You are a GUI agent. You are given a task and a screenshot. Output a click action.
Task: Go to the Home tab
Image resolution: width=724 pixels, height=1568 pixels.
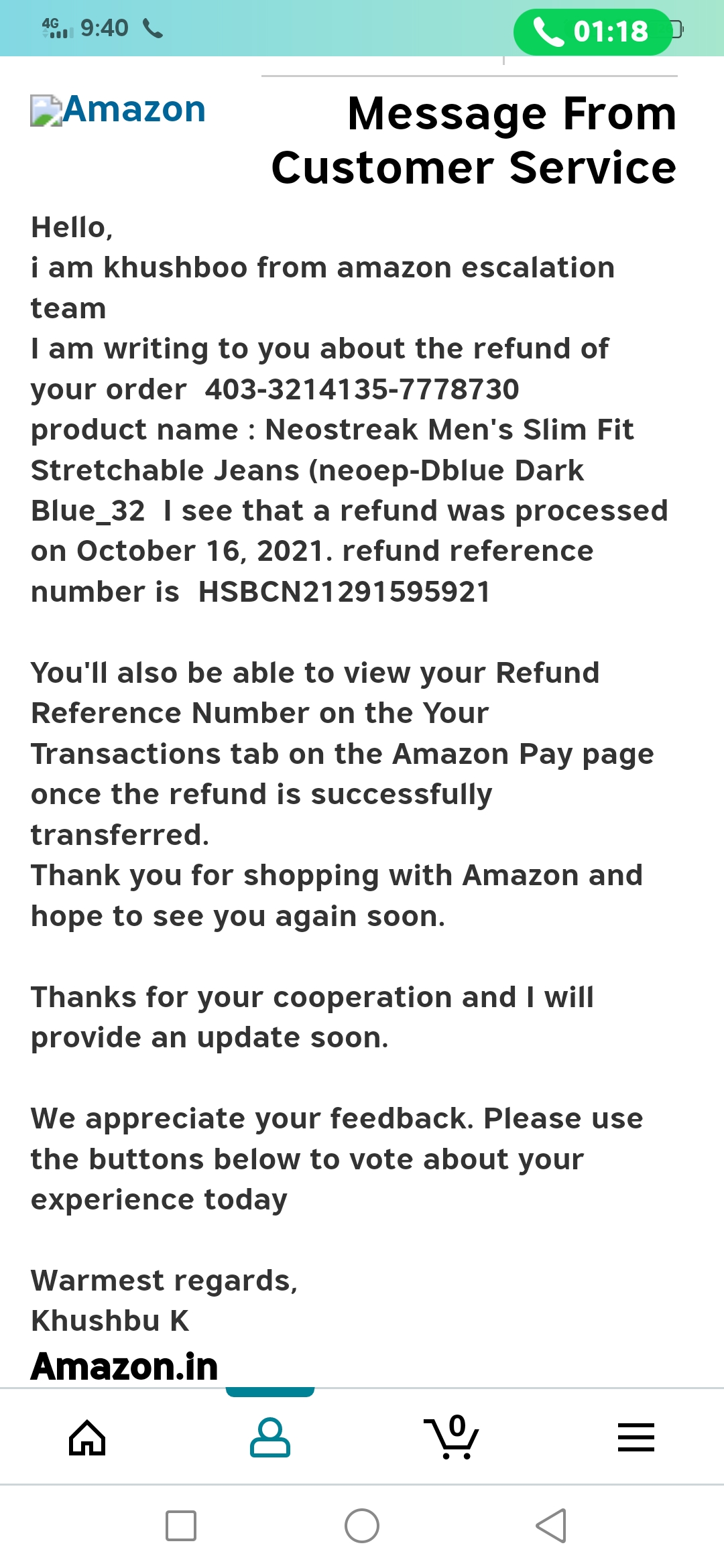point(87,1437)
